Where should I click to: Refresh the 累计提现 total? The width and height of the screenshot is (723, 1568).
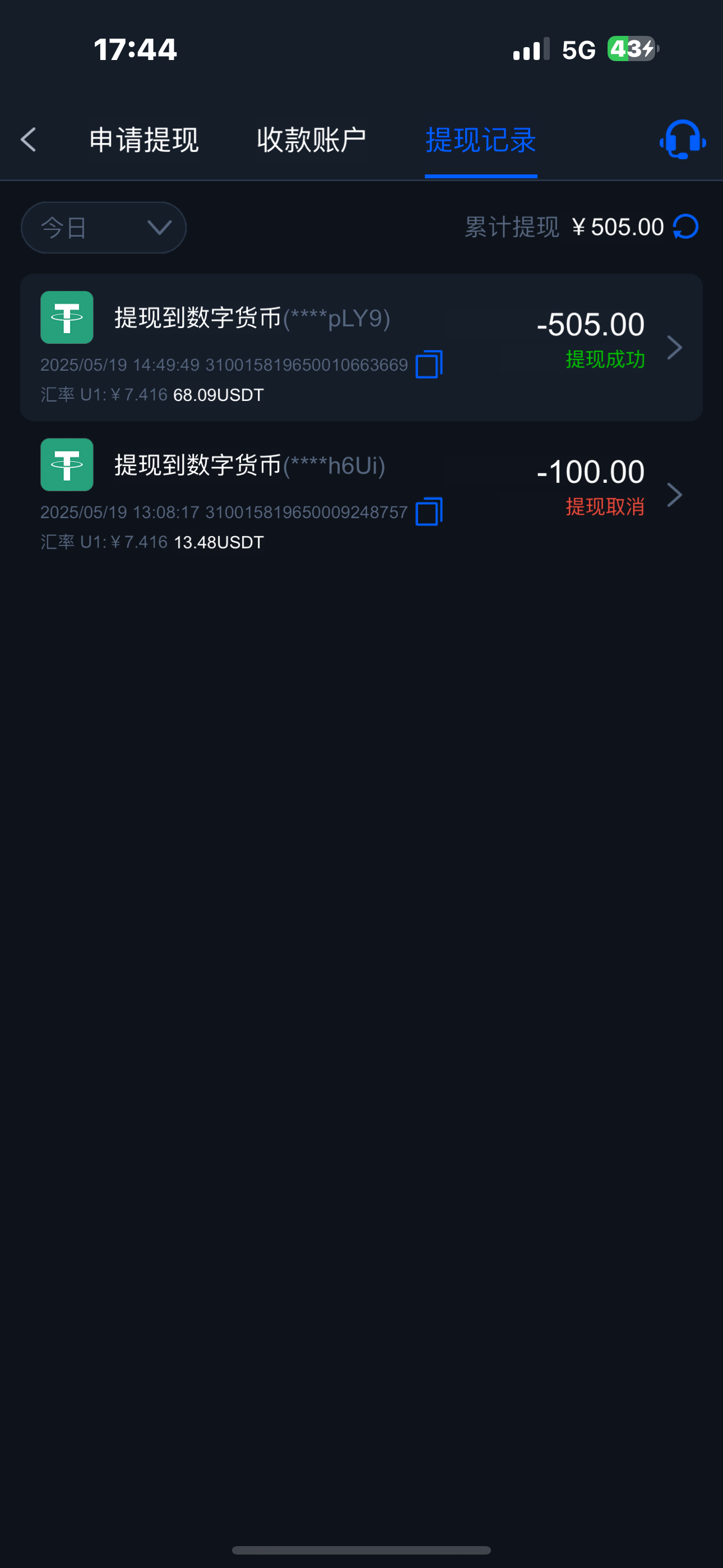click(686, 227)
